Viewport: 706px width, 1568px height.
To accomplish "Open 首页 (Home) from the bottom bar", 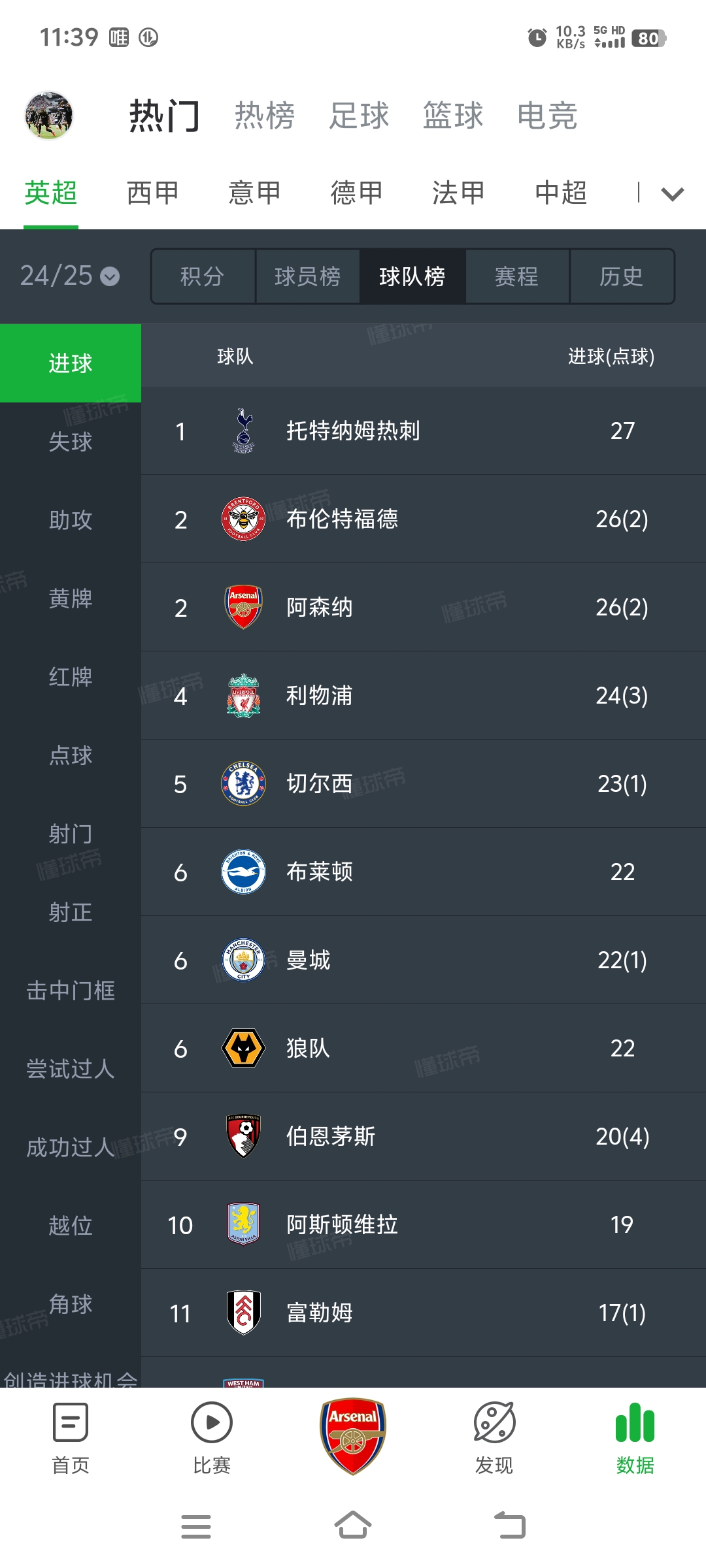I will point(70,1444).
